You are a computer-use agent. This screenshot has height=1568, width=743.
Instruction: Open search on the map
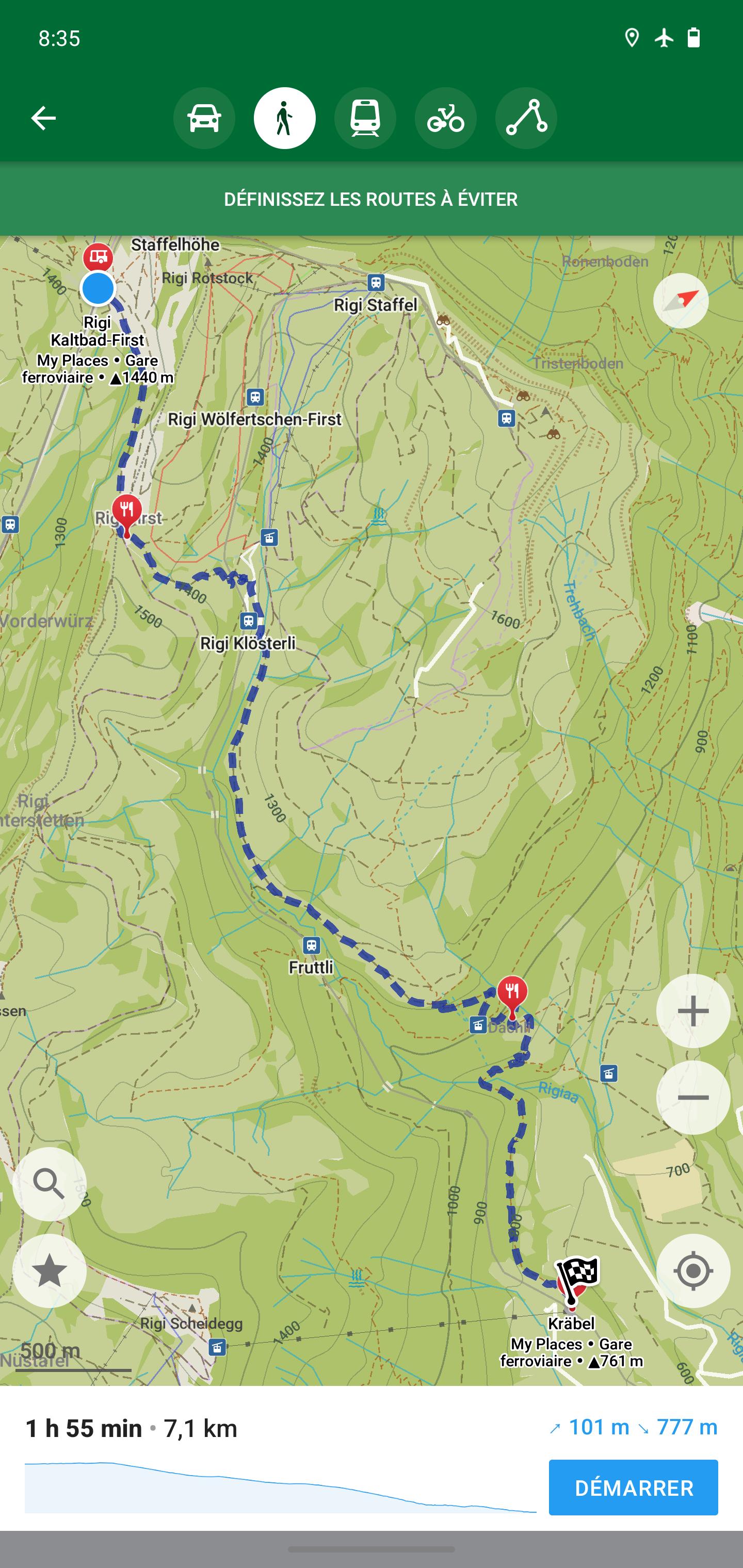coord(50,1184)
